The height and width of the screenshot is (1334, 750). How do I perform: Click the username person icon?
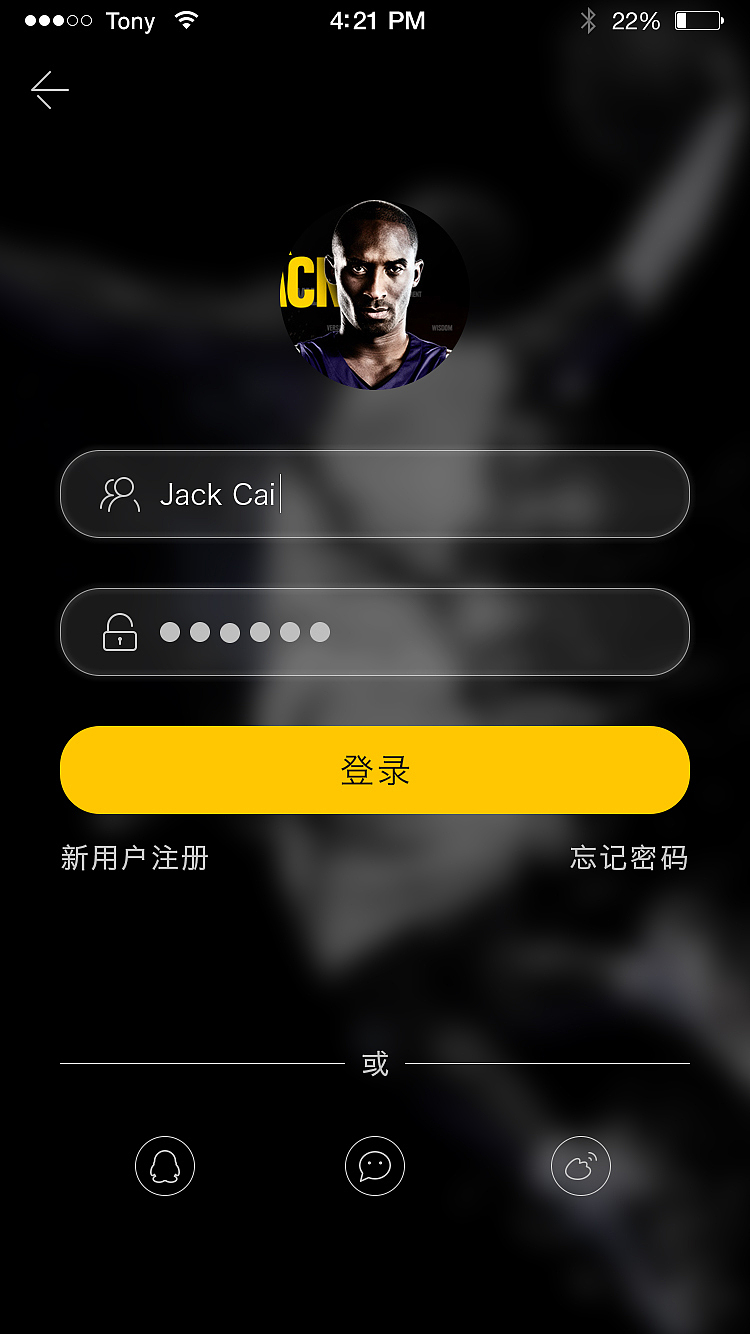[x=118, y=493]
